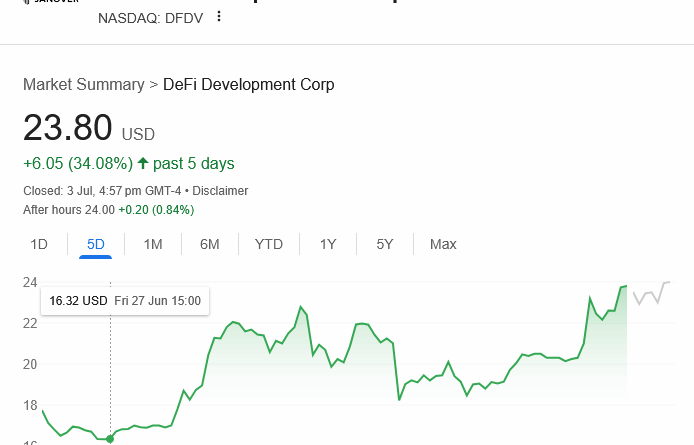694x445 pixels.
Task: Switch to the 6M chart range
Action: (x=209, y=244)
